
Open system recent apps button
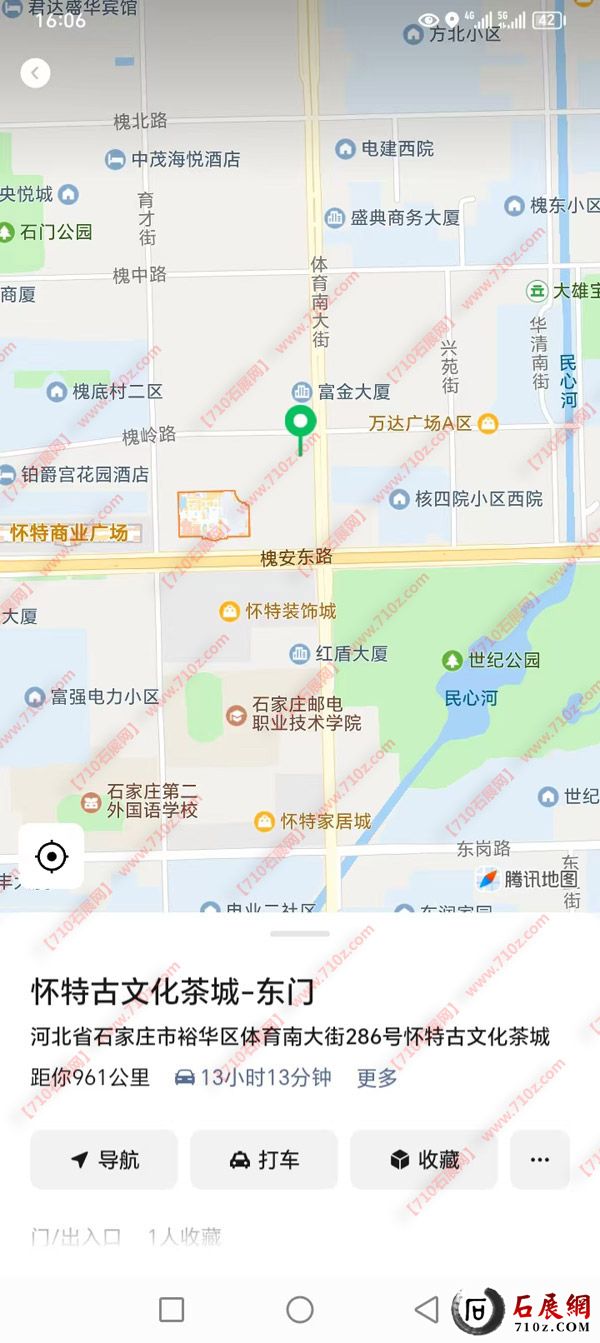[172, 1309]
